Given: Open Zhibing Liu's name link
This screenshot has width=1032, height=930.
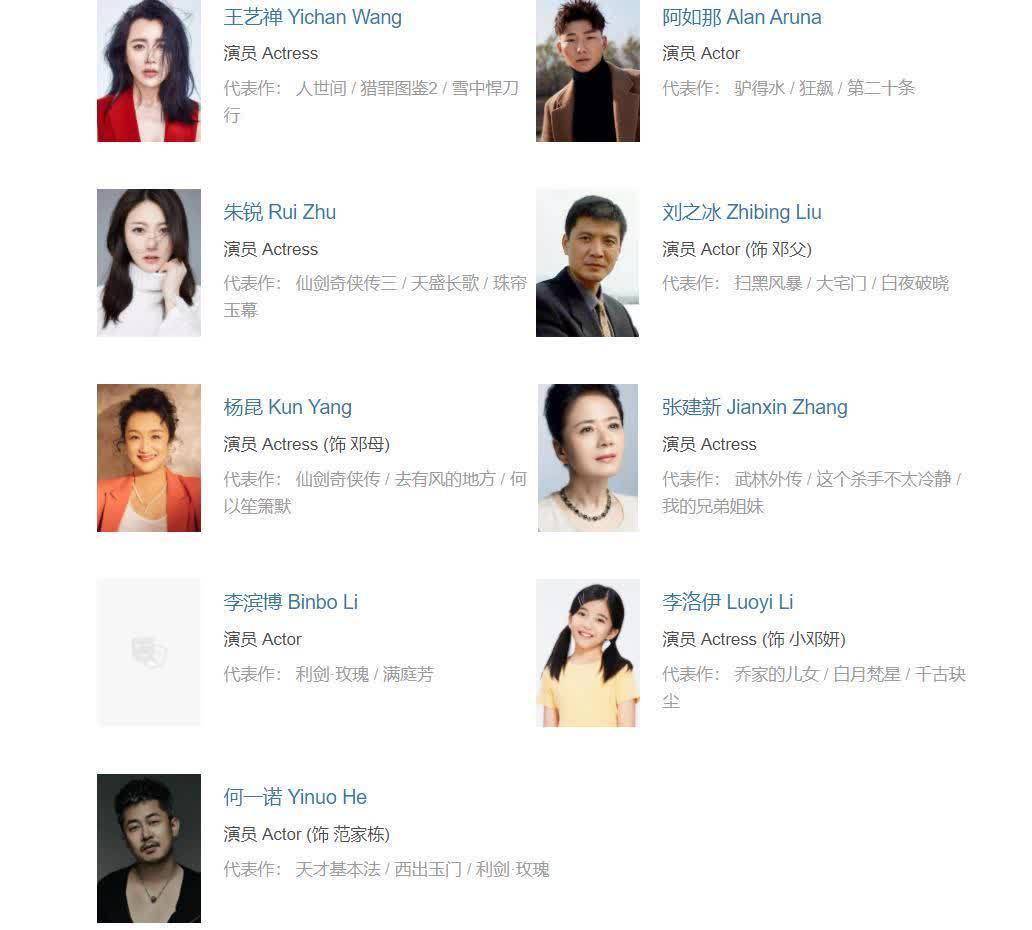Looking at the screenshot, I should click(x=741, y=212).
